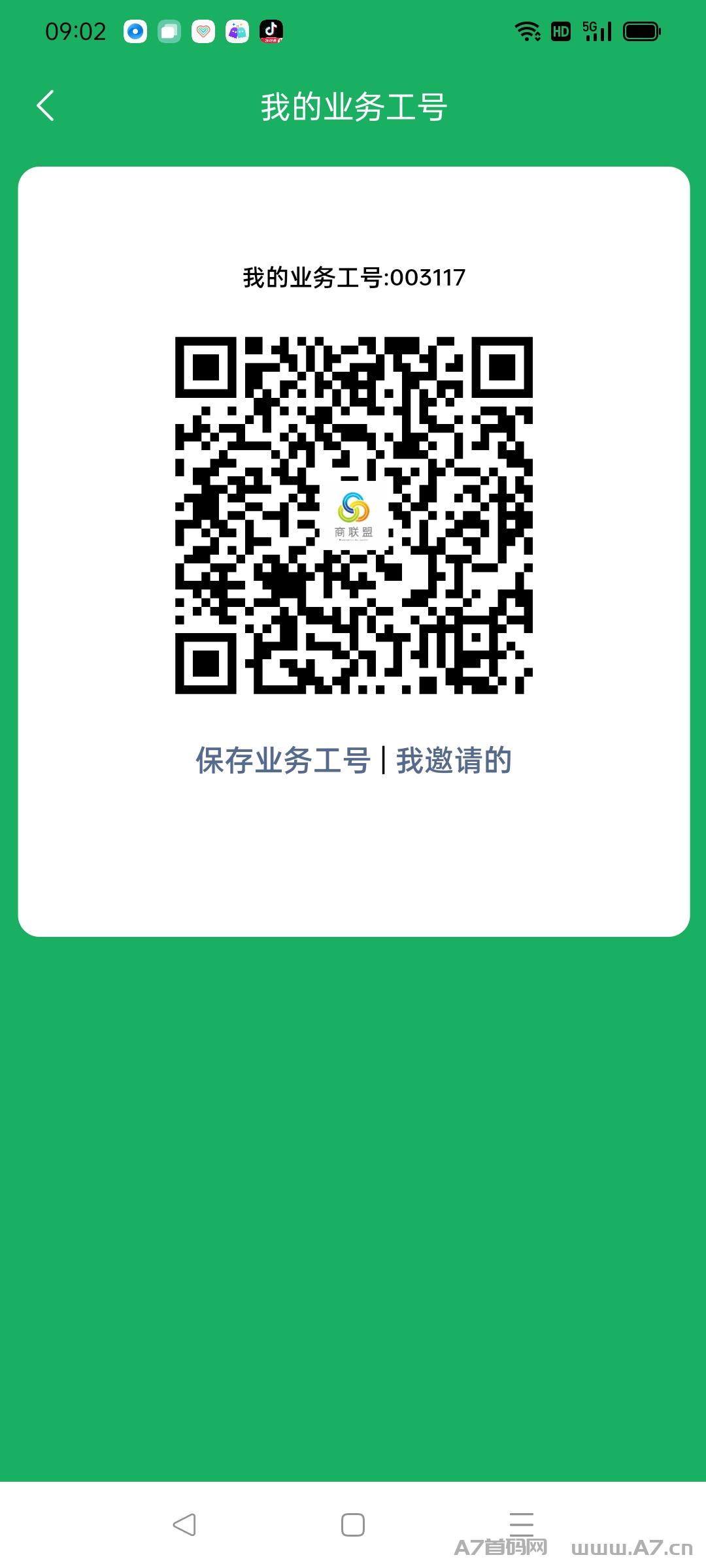The image size is (706, 1568).
Task: Tap the 我的业务工号 page title
Action: pos(353,108)
